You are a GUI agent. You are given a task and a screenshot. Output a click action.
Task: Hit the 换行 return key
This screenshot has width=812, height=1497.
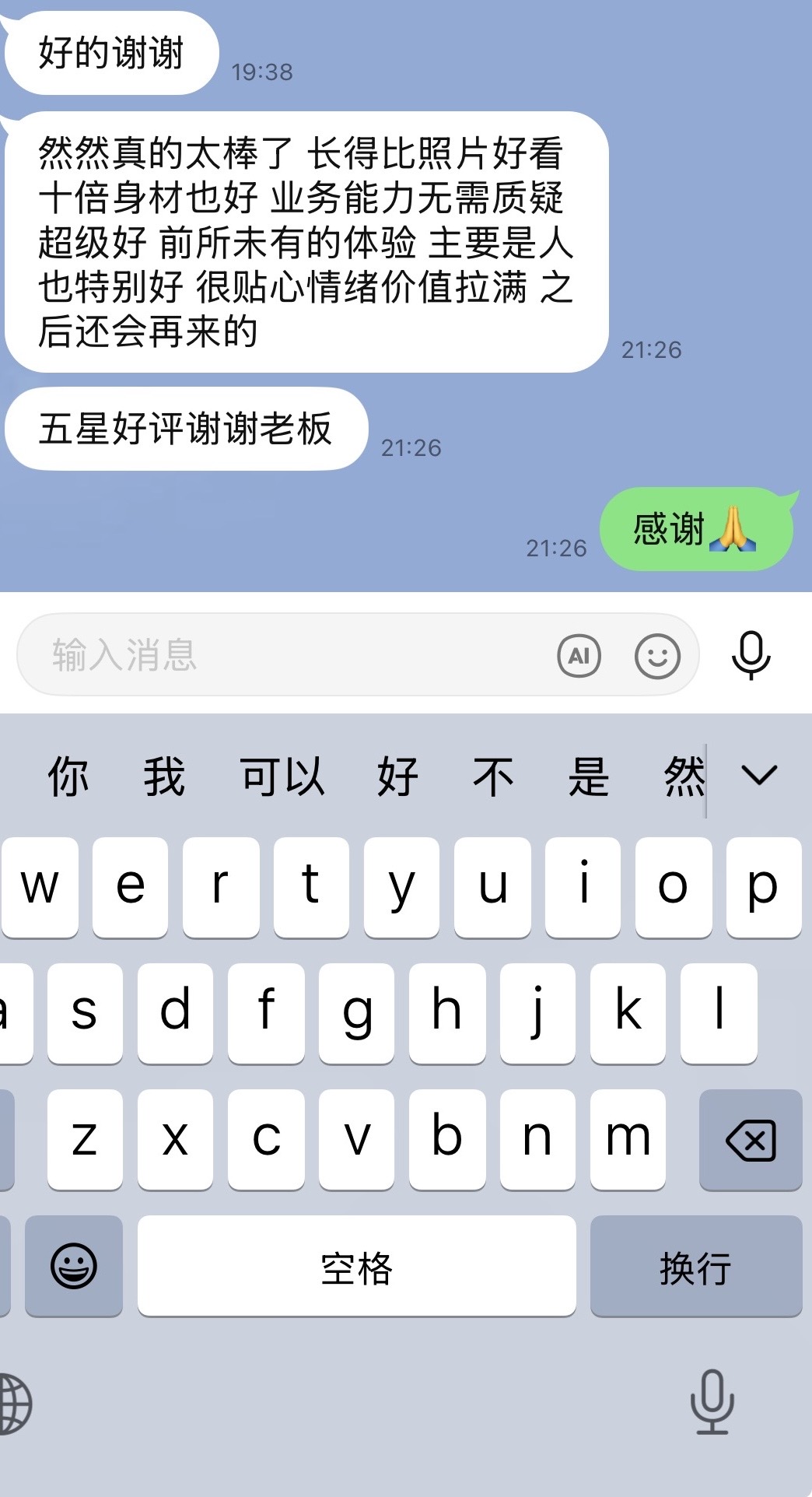tap(695, 1266)
